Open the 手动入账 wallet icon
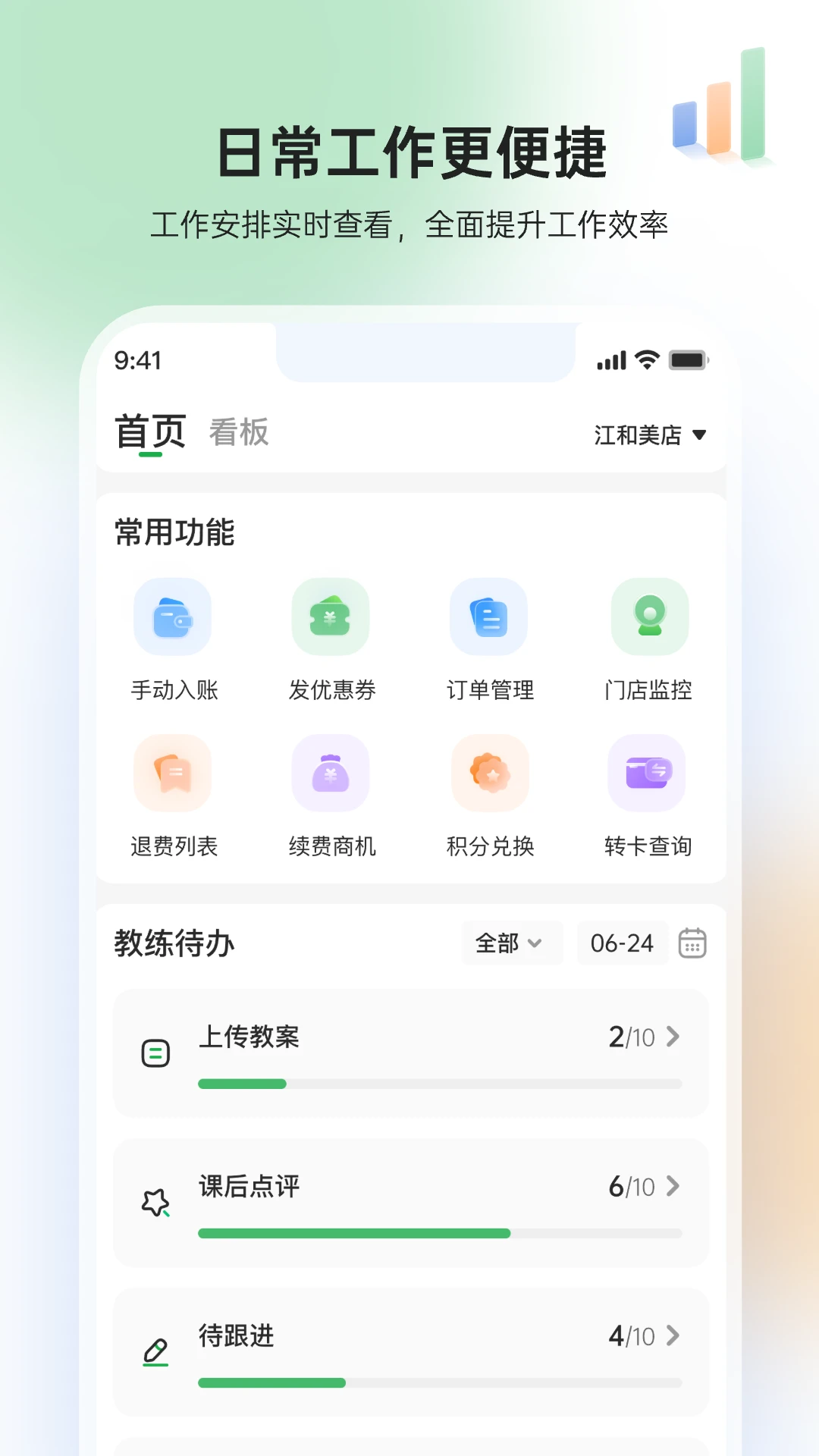The image size is (819, 1456). (x=172, y=616)
